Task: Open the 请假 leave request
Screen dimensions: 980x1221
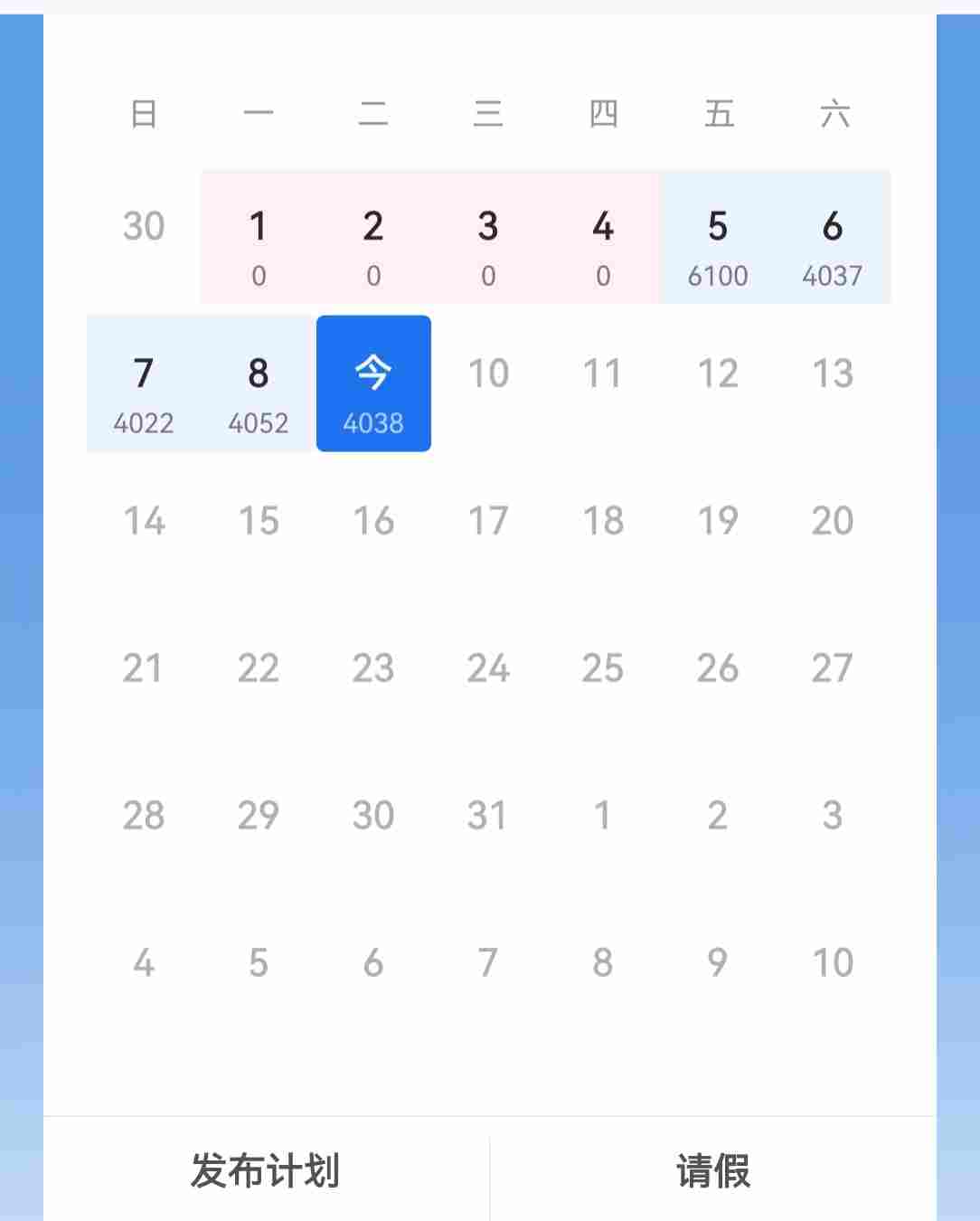Action: (713, 1170)
